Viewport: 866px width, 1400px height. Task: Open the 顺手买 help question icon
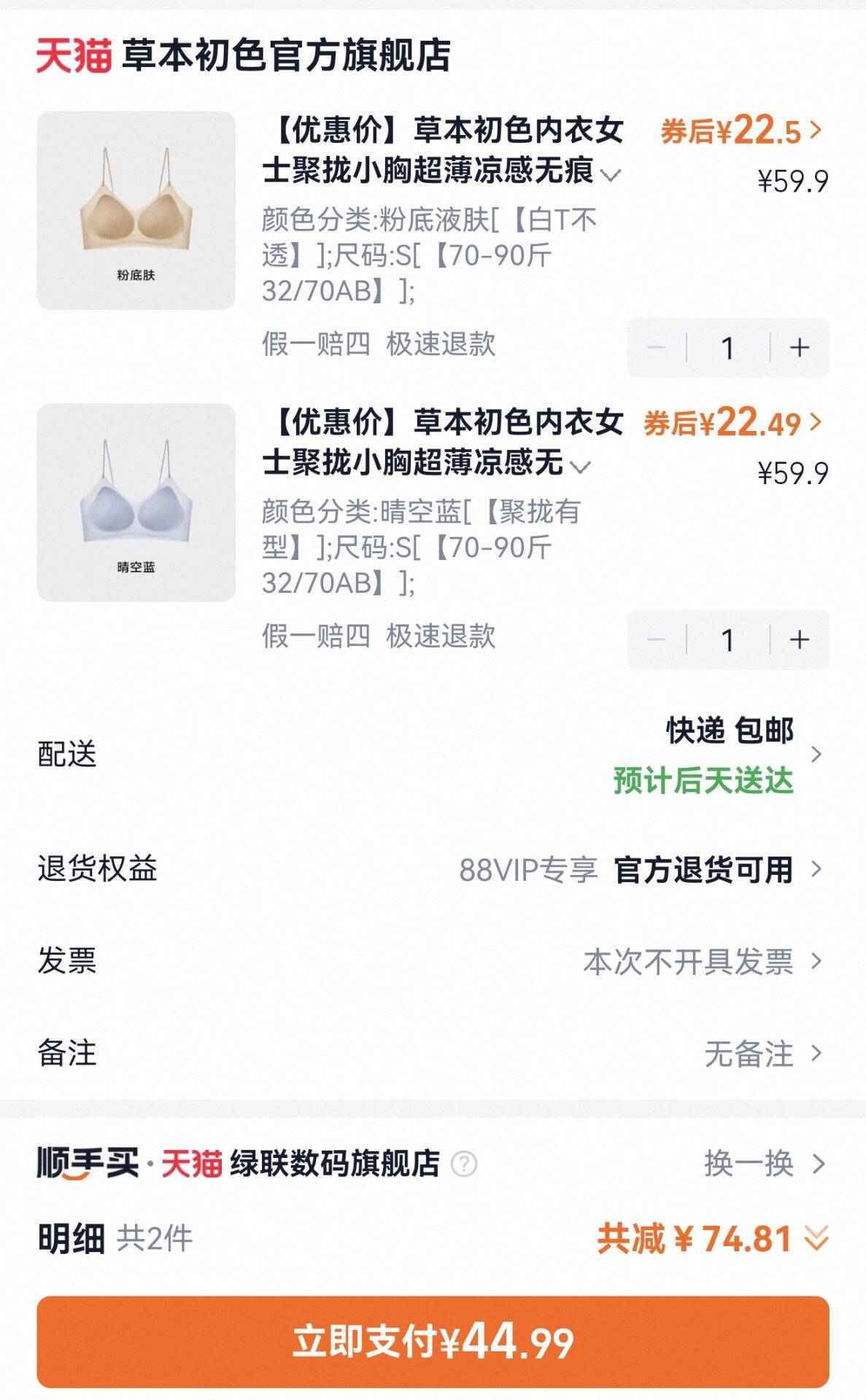(x=464, y=1164)
